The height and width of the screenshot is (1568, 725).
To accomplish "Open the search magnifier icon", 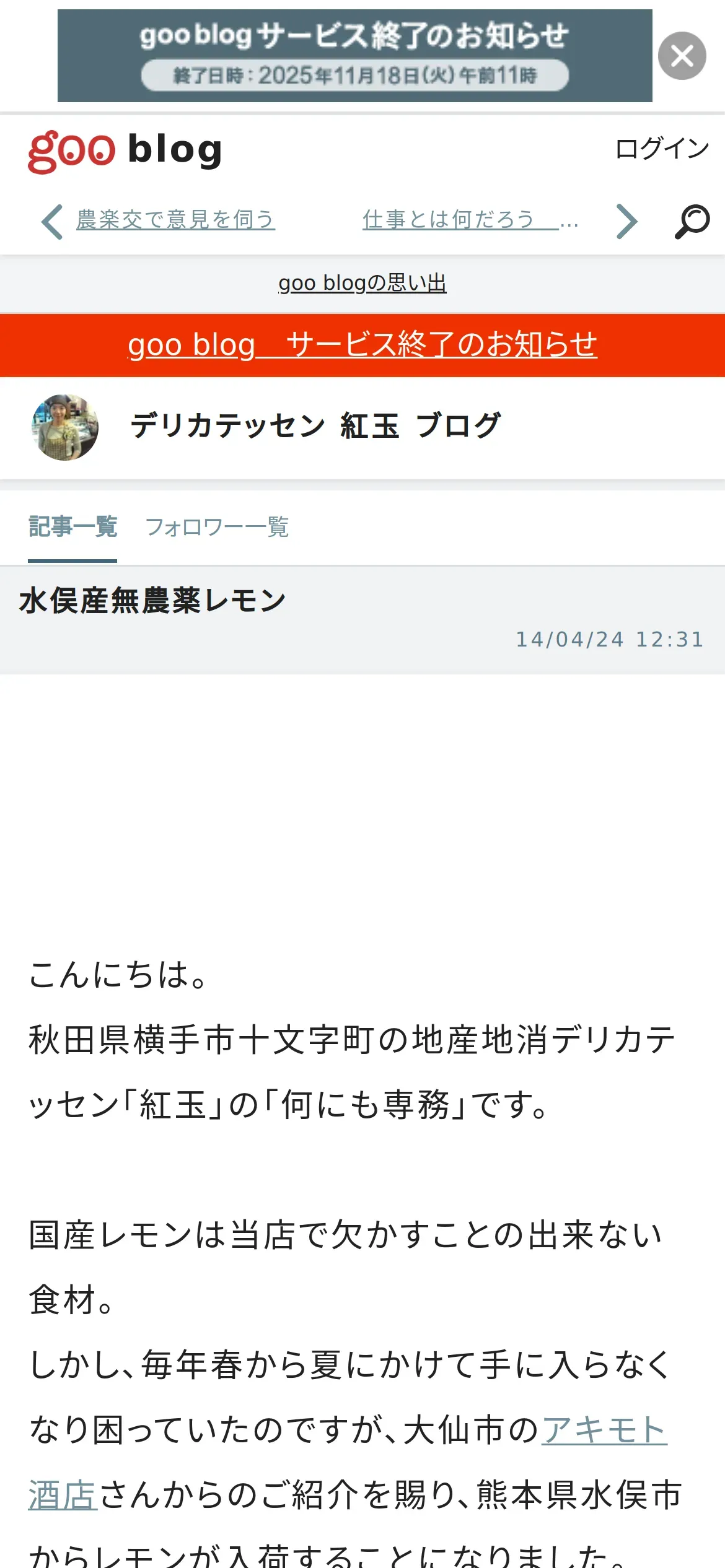I will [692, 221].
